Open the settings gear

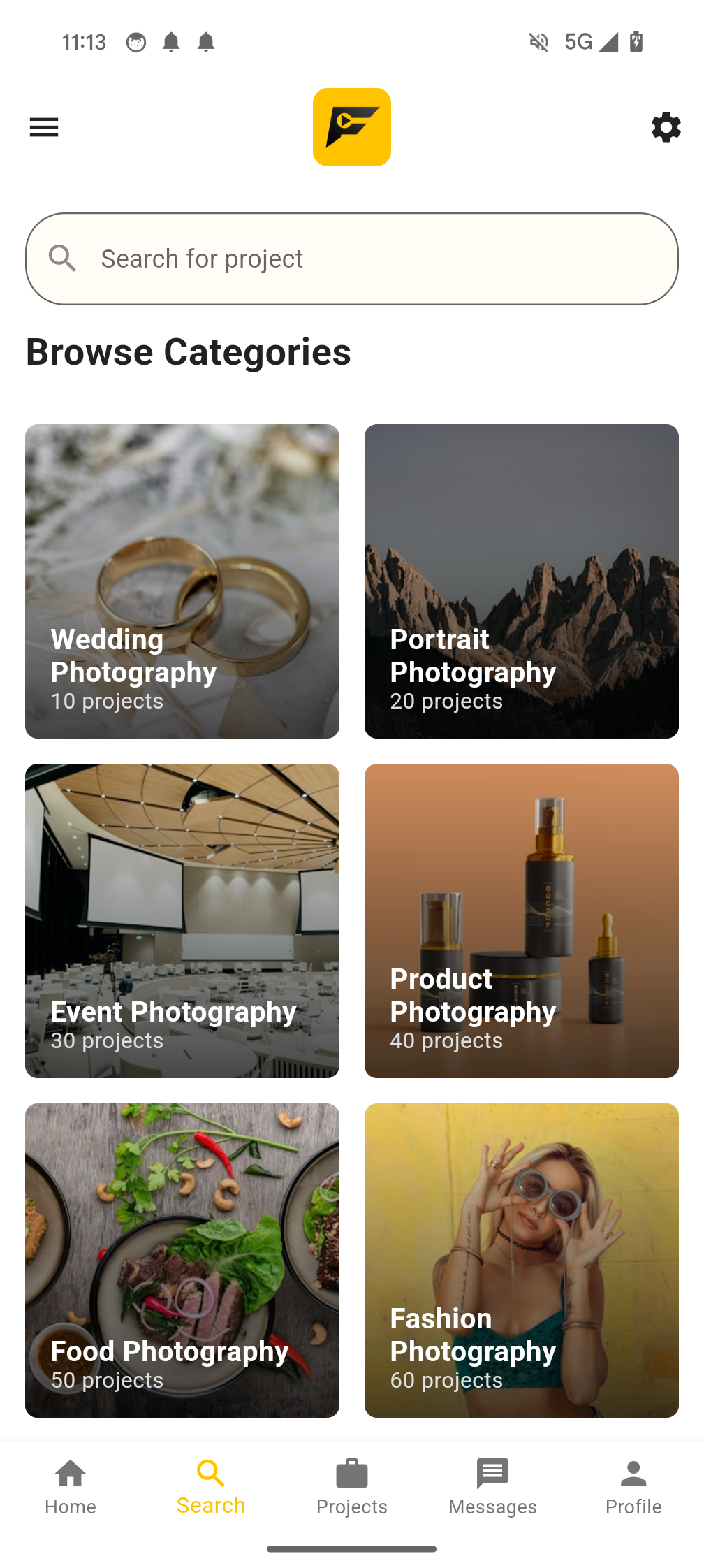(666, 127)
